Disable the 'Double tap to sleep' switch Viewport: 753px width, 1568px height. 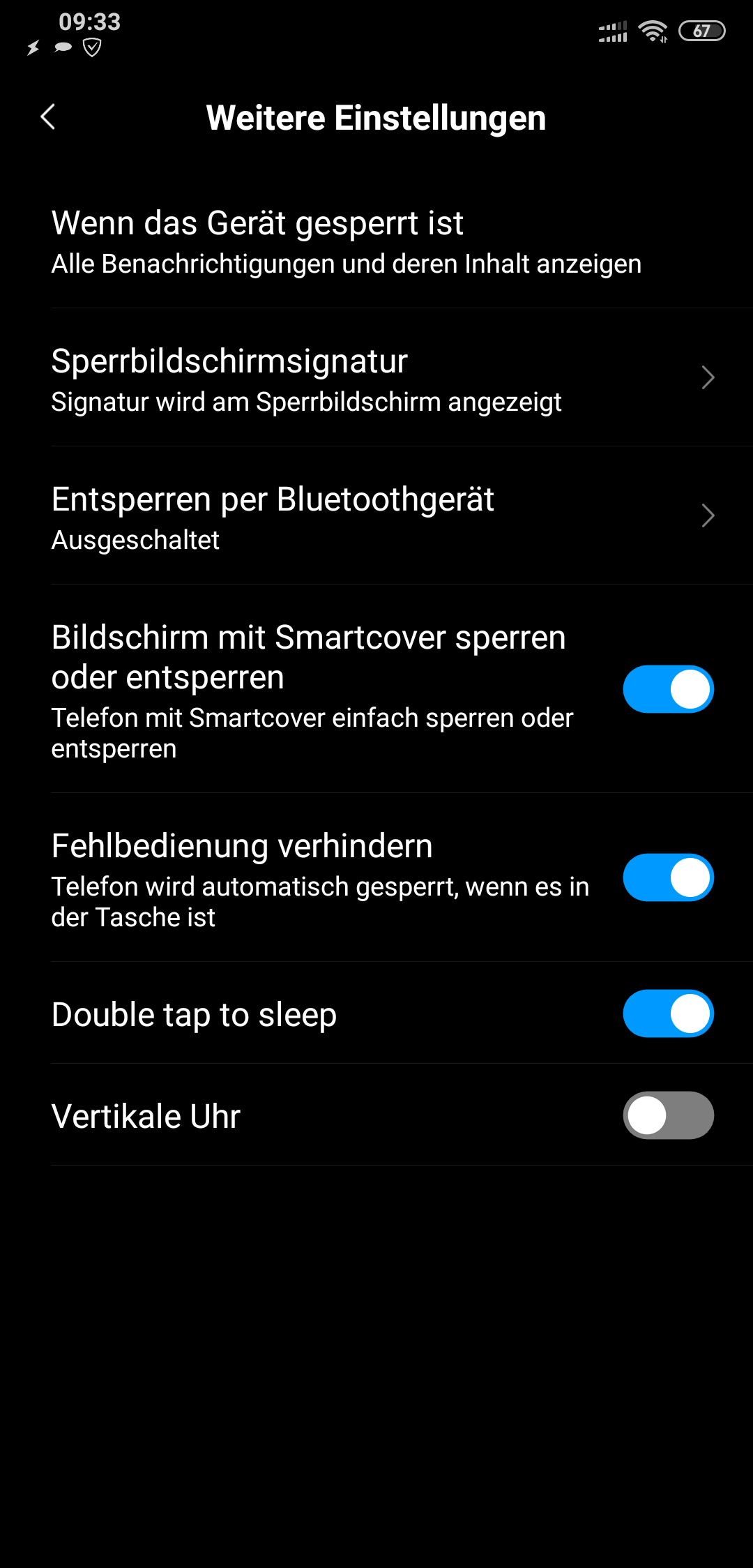pos(668,1013)
